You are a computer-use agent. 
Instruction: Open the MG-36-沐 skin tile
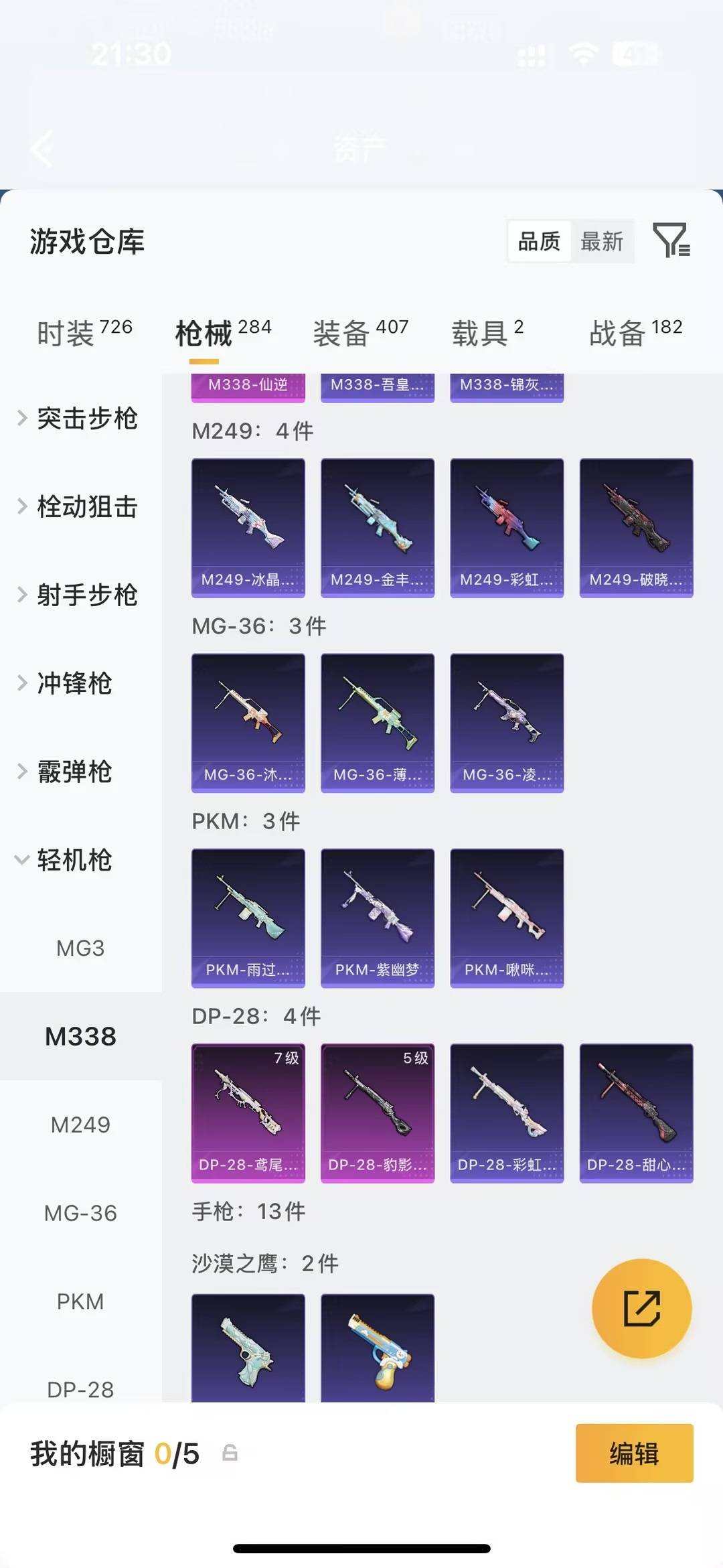point(248,723)
